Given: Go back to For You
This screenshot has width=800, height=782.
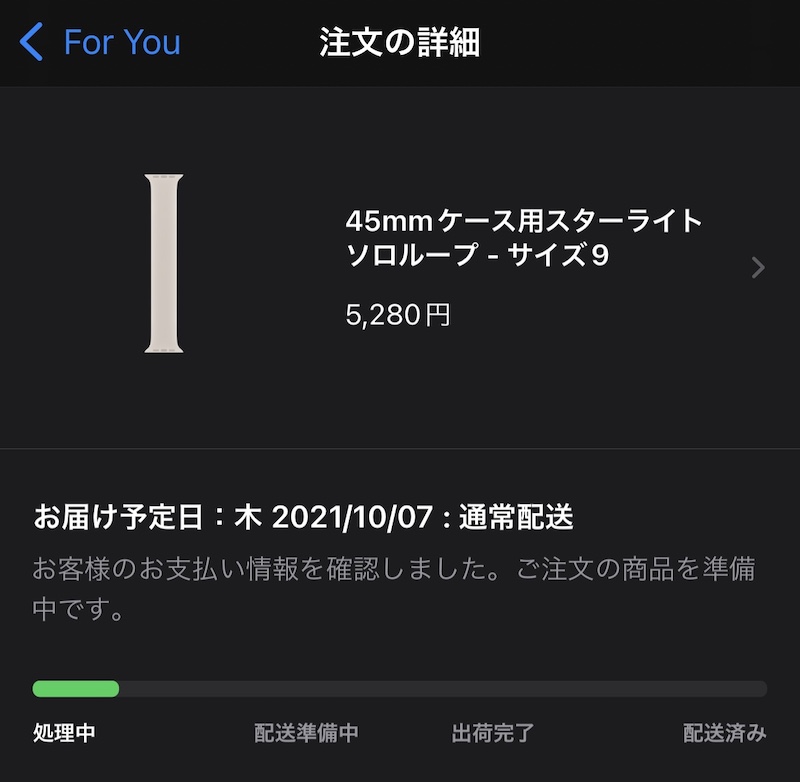Looking at the screenshot, I should point(100,43).
